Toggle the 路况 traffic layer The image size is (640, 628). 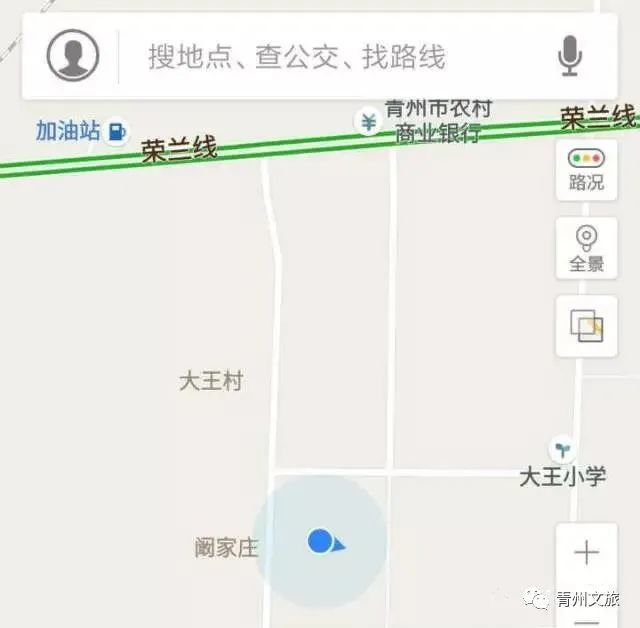[x=586, y=169]
